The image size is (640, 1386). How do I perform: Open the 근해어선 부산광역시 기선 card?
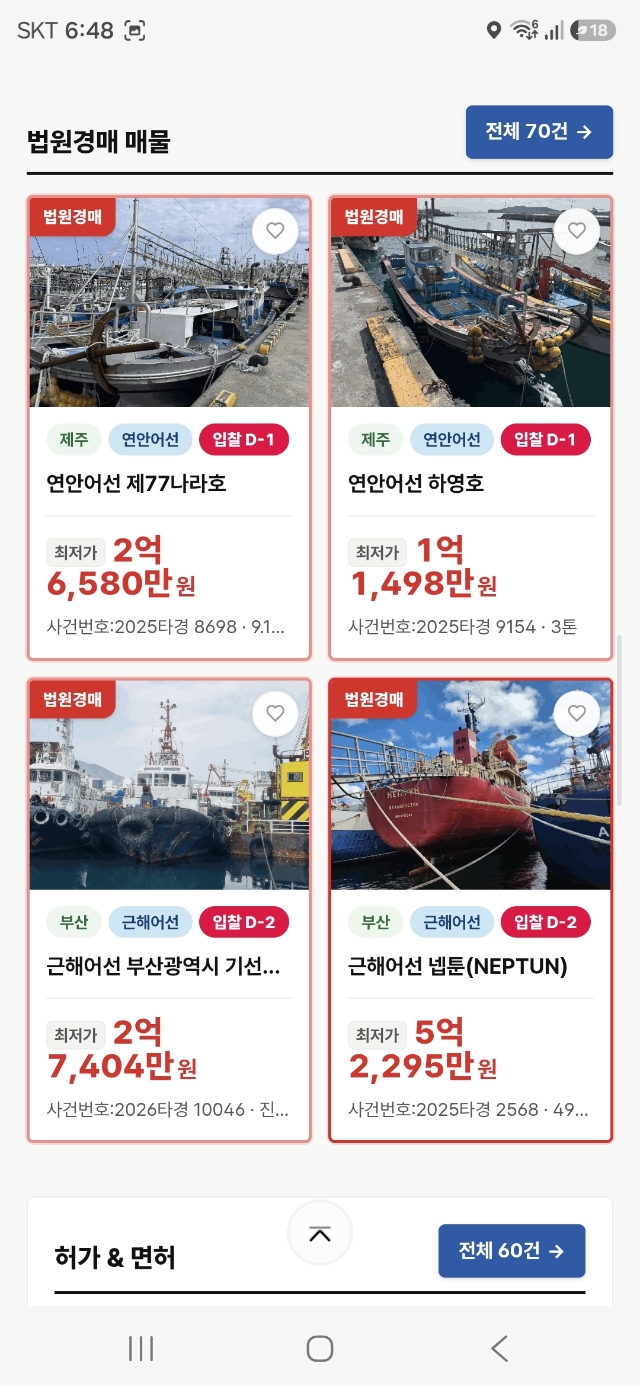(169, 911)
